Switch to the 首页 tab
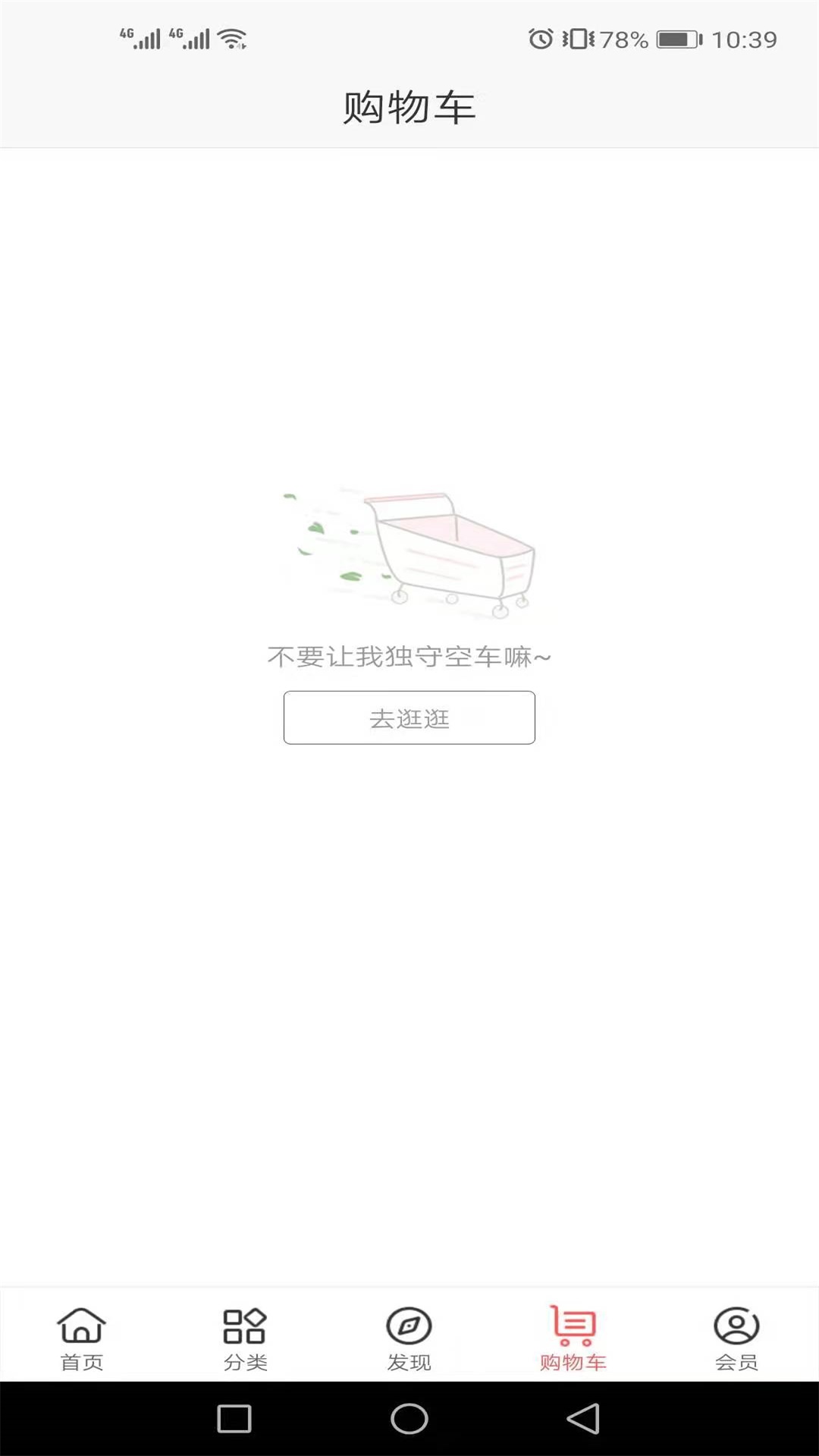819x1456 pixels. (x=81, y=1338)
